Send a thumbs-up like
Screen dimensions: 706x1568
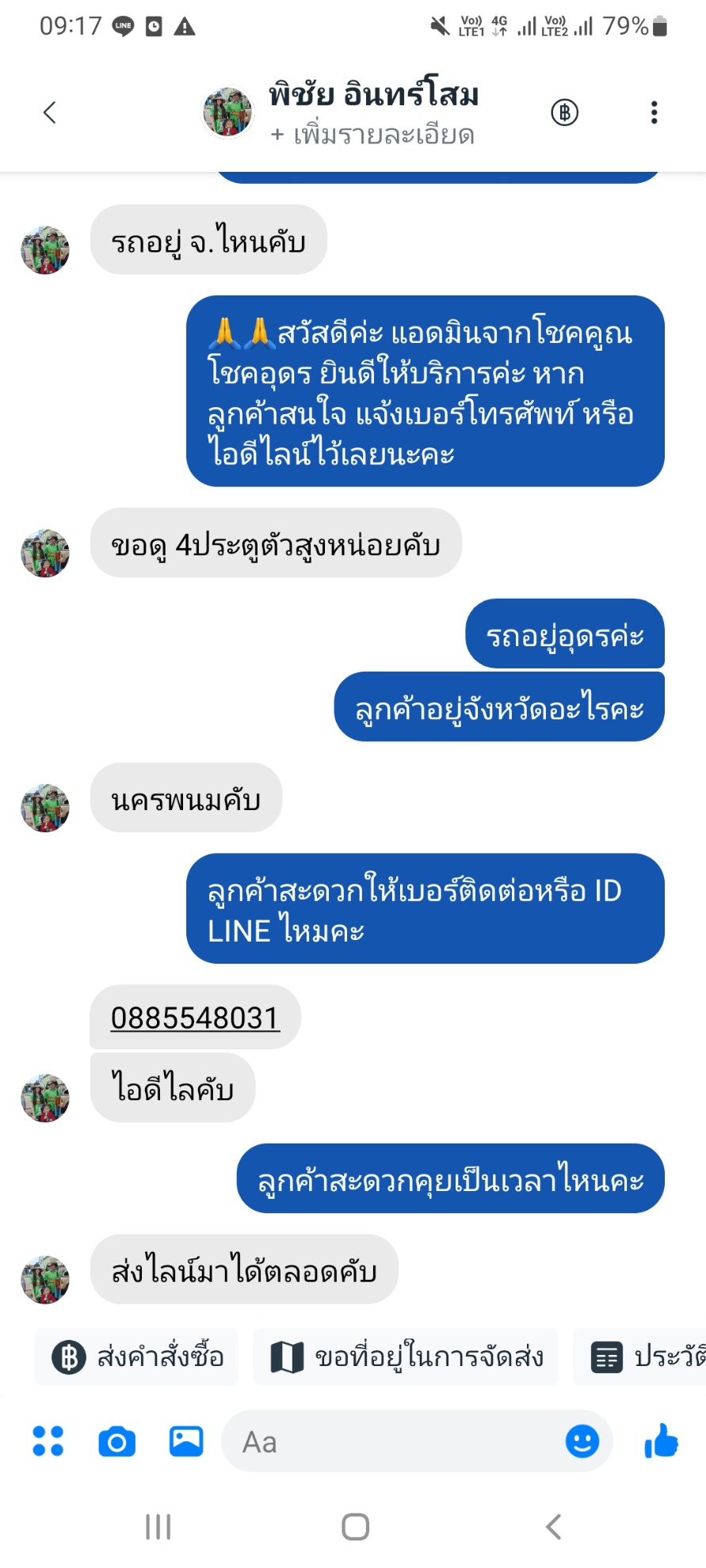pos(661,1441)
